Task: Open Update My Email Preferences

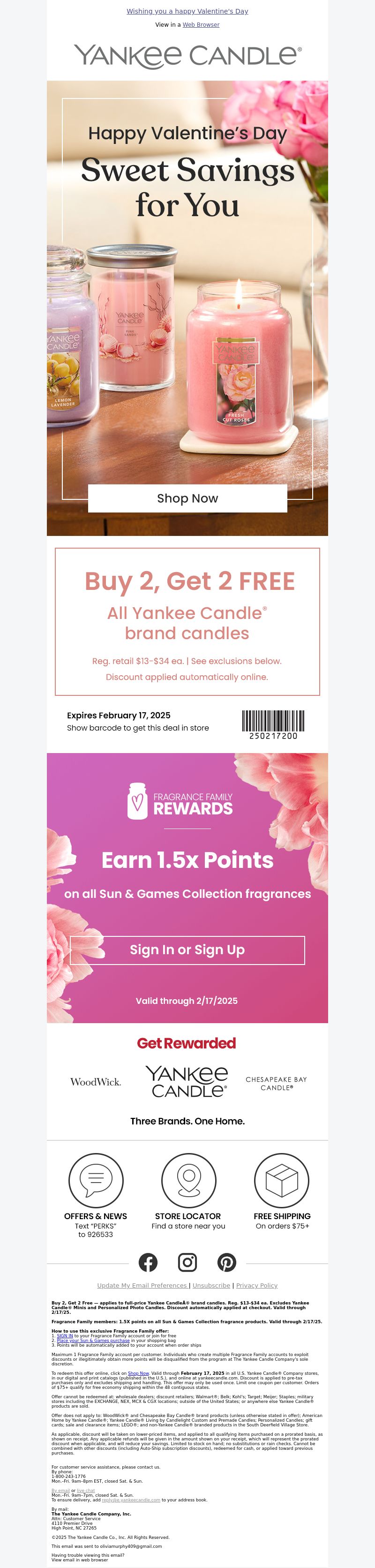Action: [142, 1286]
